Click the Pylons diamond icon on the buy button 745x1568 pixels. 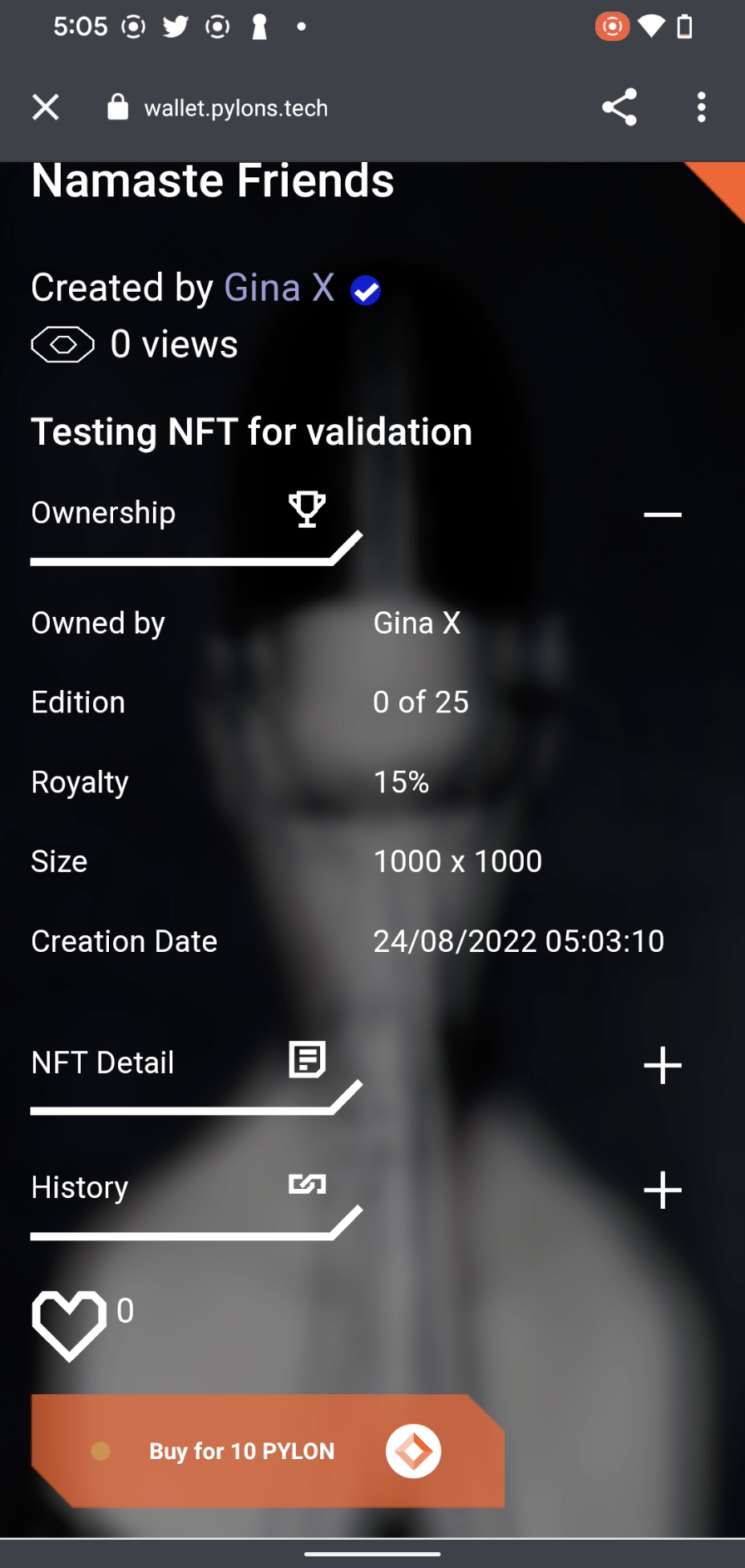413,1451
